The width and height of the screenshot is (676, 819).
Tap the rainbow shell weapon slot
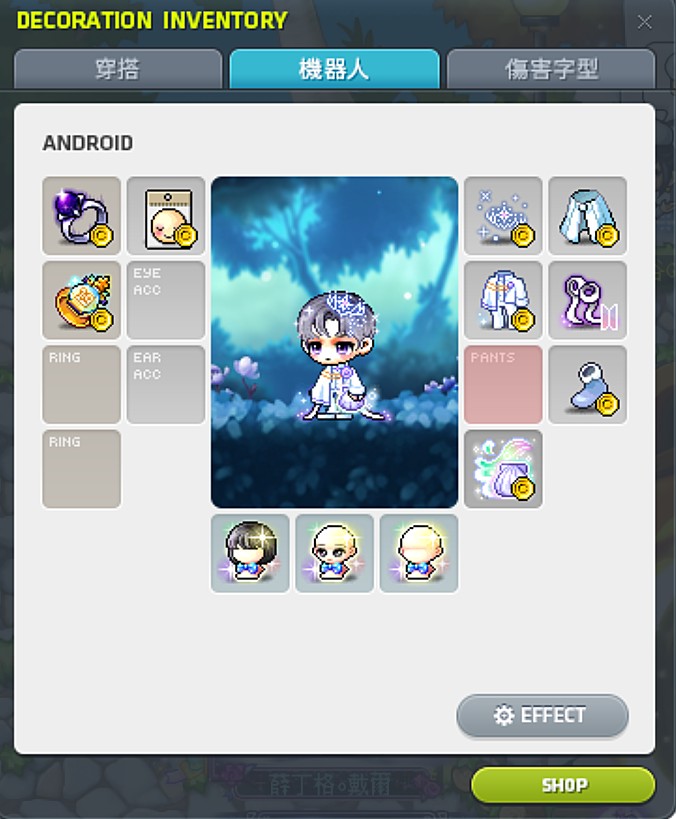pyautogui.click(x=503, y=468)
